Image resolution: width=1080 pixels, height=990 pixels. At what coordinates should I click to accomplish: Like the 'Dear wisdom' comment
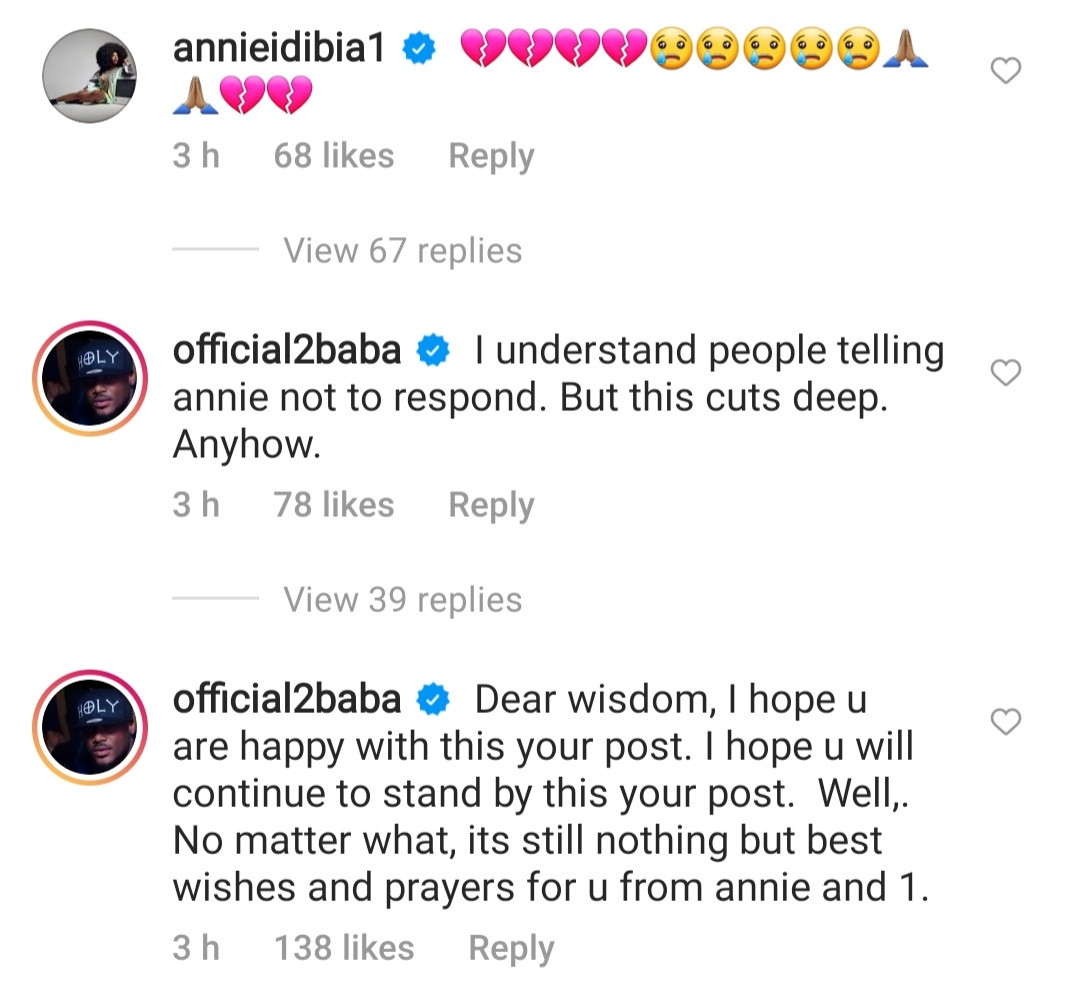click(1005, 721)
